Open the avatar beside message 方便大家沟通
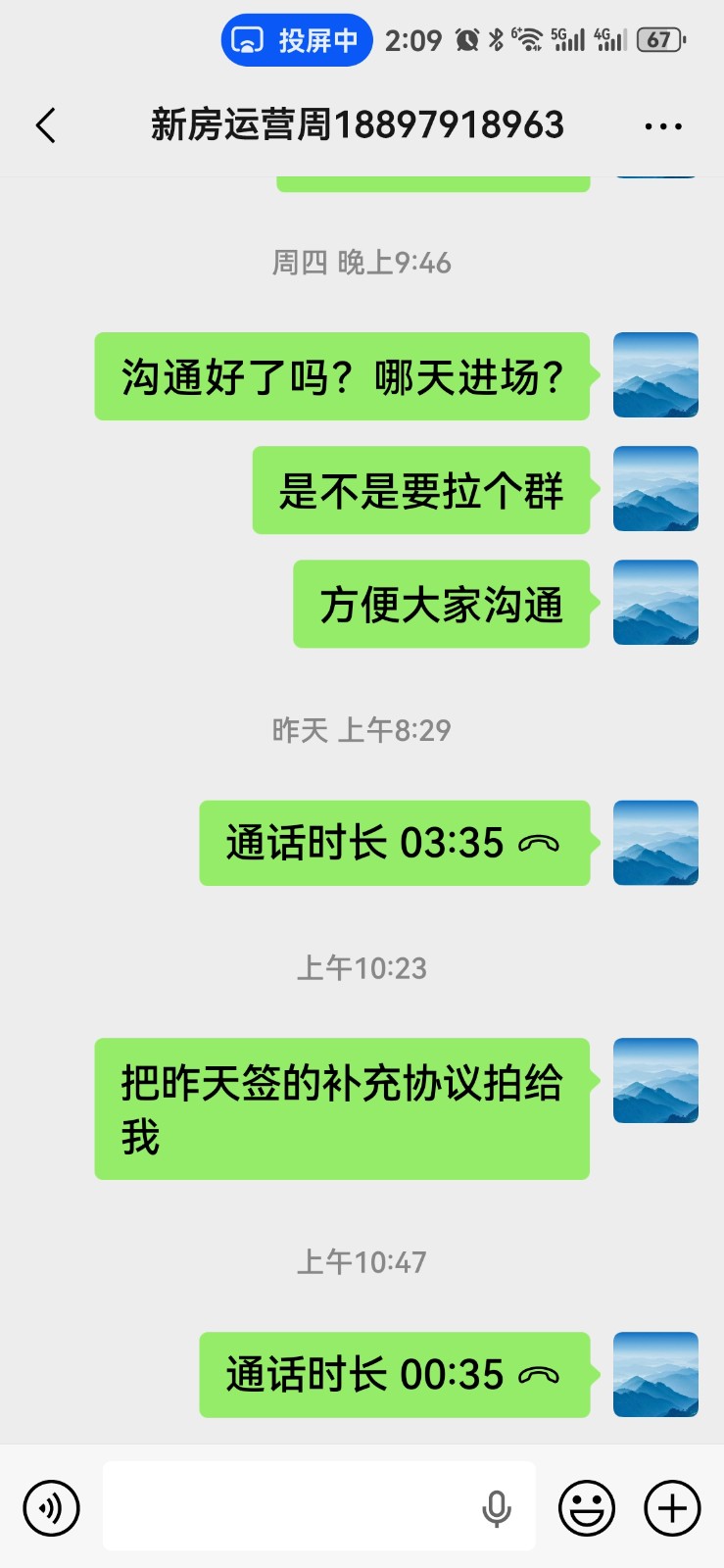The image size is (724, 1568). 655,603
